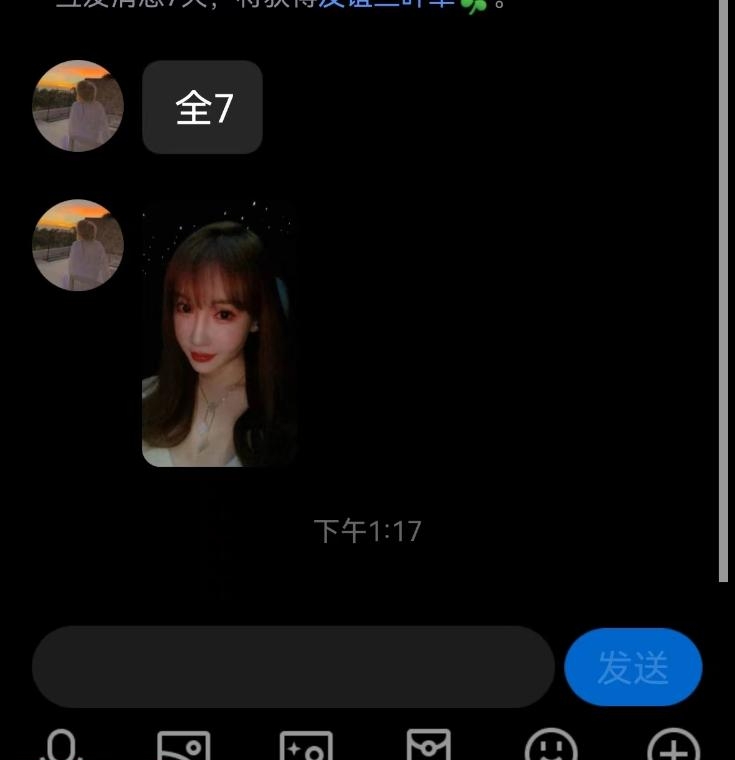Open the voice message microphone
735x760 pixels.
62,746
